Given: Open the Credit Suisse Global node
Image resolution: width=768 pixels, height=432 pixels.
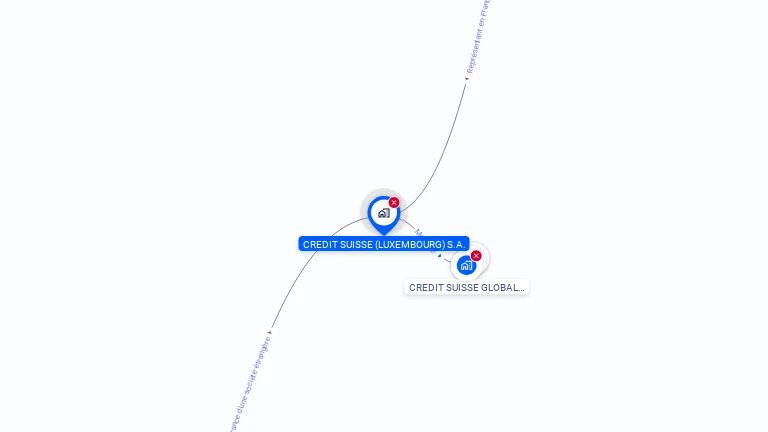Looking at the screenshot, I should point(466,266).
